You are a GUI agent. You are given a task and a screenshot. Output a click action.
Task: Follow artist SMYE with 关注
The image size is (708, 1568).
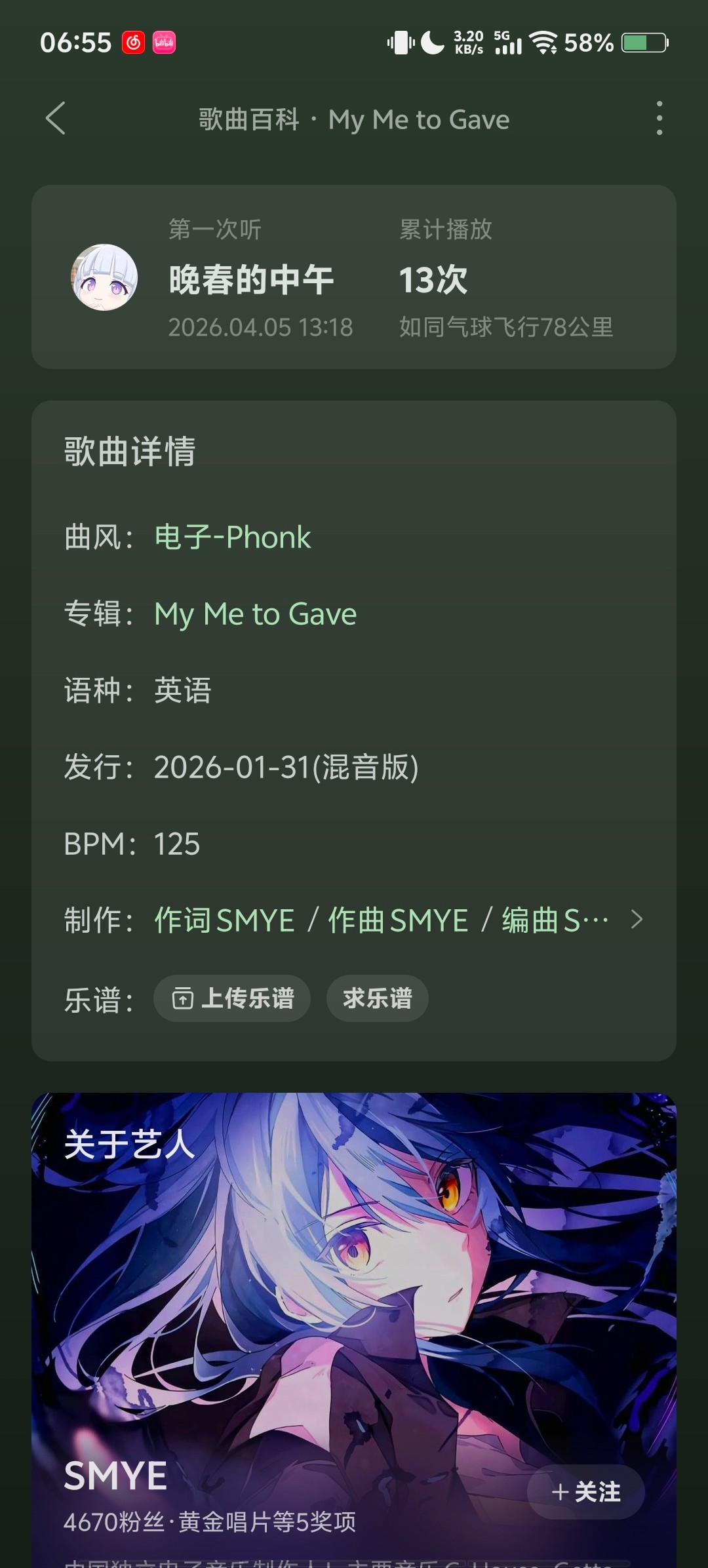(586, 1491)
